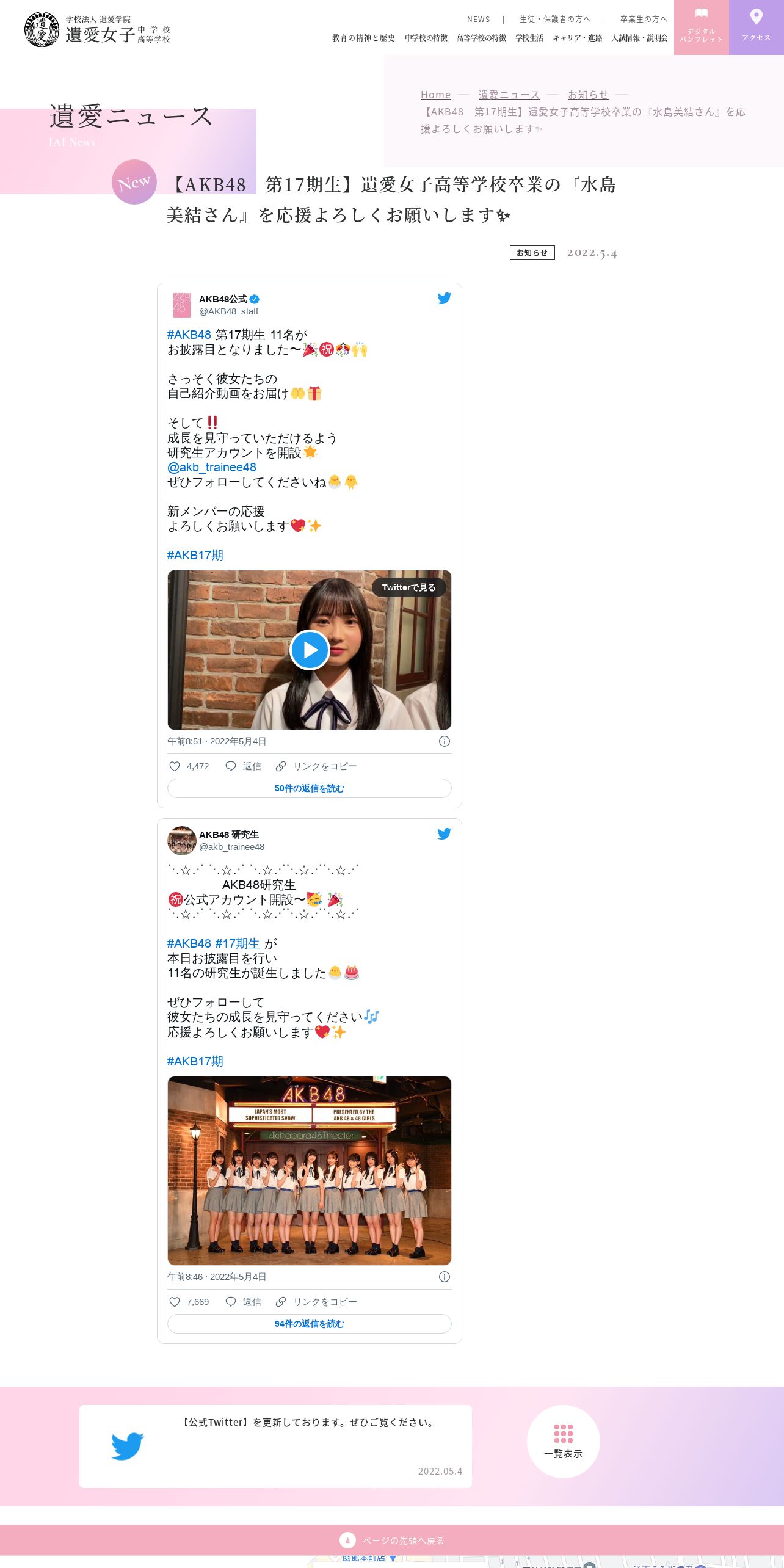Copy link of the AKB48 研究生 tweet

click(x=316, y=1302)
